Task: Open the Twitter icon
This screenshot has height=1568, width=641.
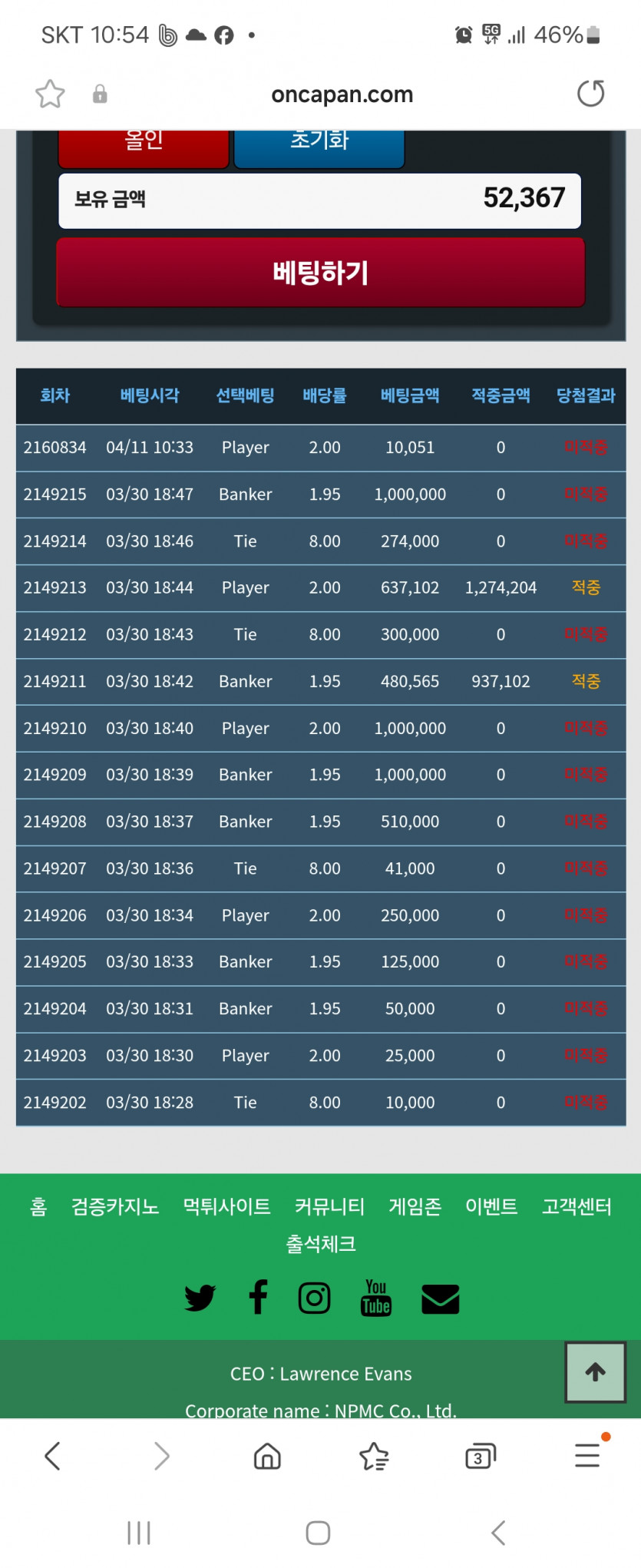Action: coord(200,1298)
